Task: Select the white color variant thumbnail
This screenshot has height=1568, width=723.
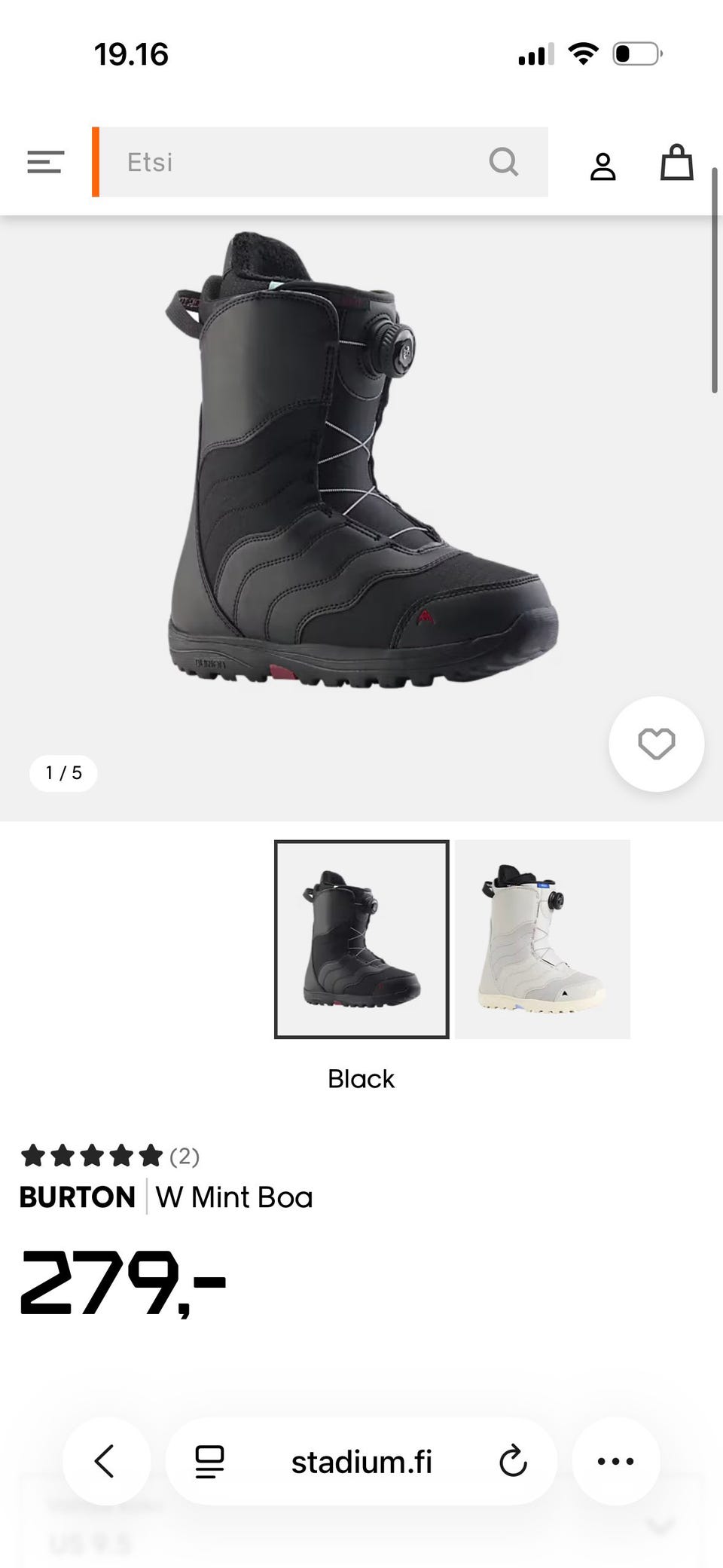Action: pos(542,939)
